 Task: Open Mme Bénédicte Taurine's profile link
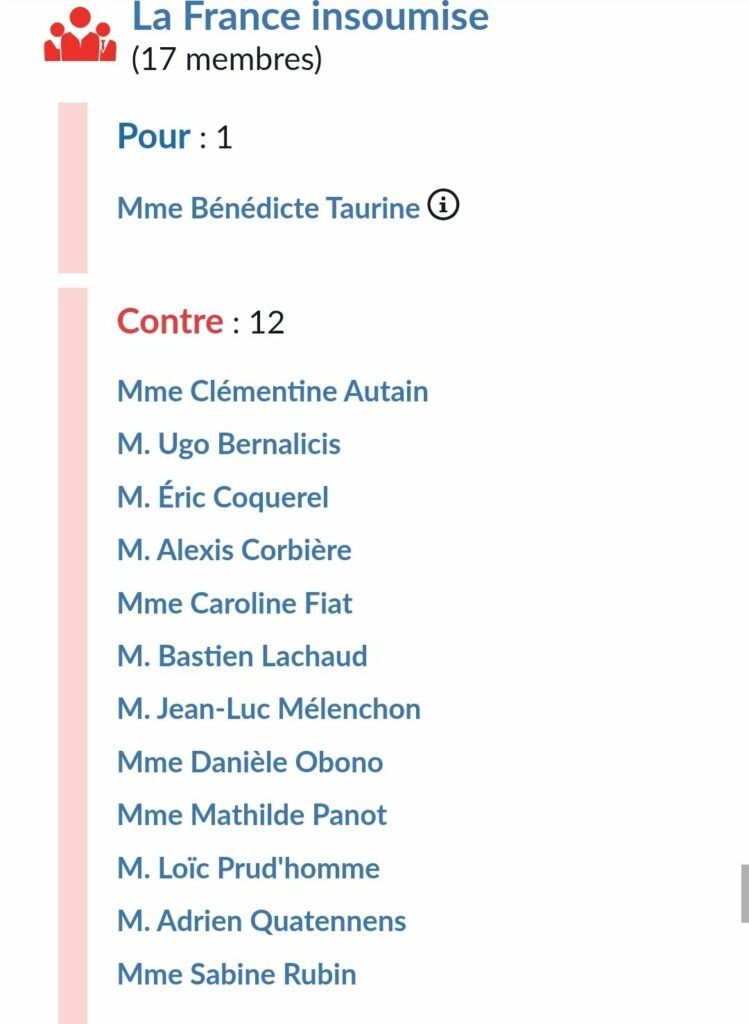coord(268,208)
